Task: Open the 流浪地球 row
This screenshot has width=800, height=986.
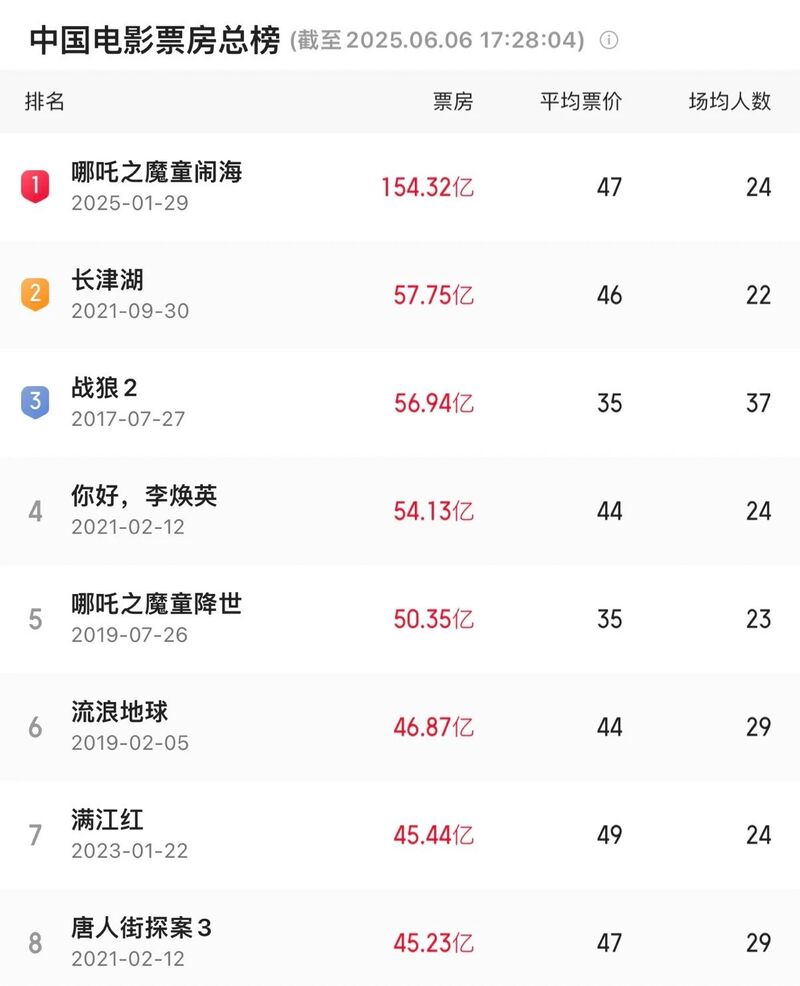Action: (120, 713)
